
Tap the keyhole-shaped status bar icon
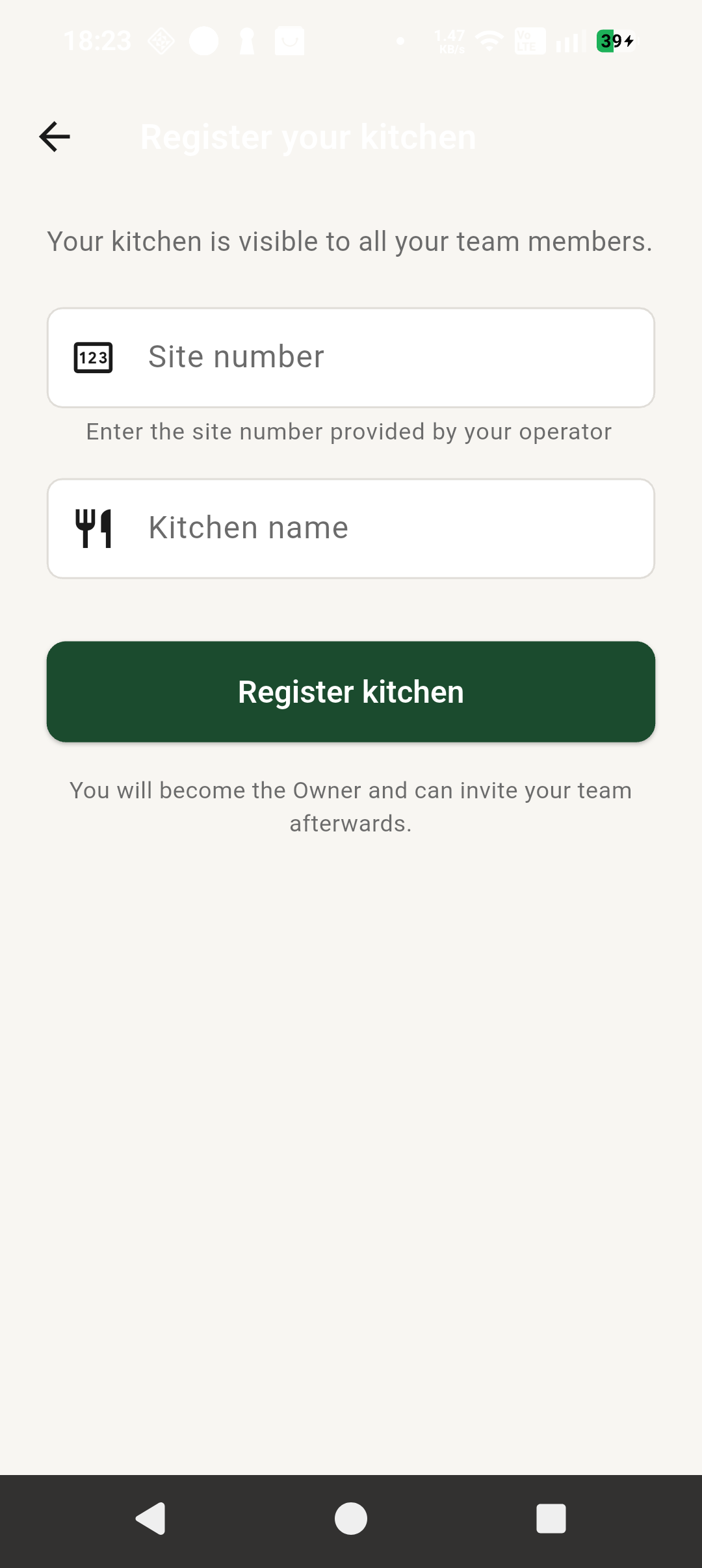click(246, 40)
